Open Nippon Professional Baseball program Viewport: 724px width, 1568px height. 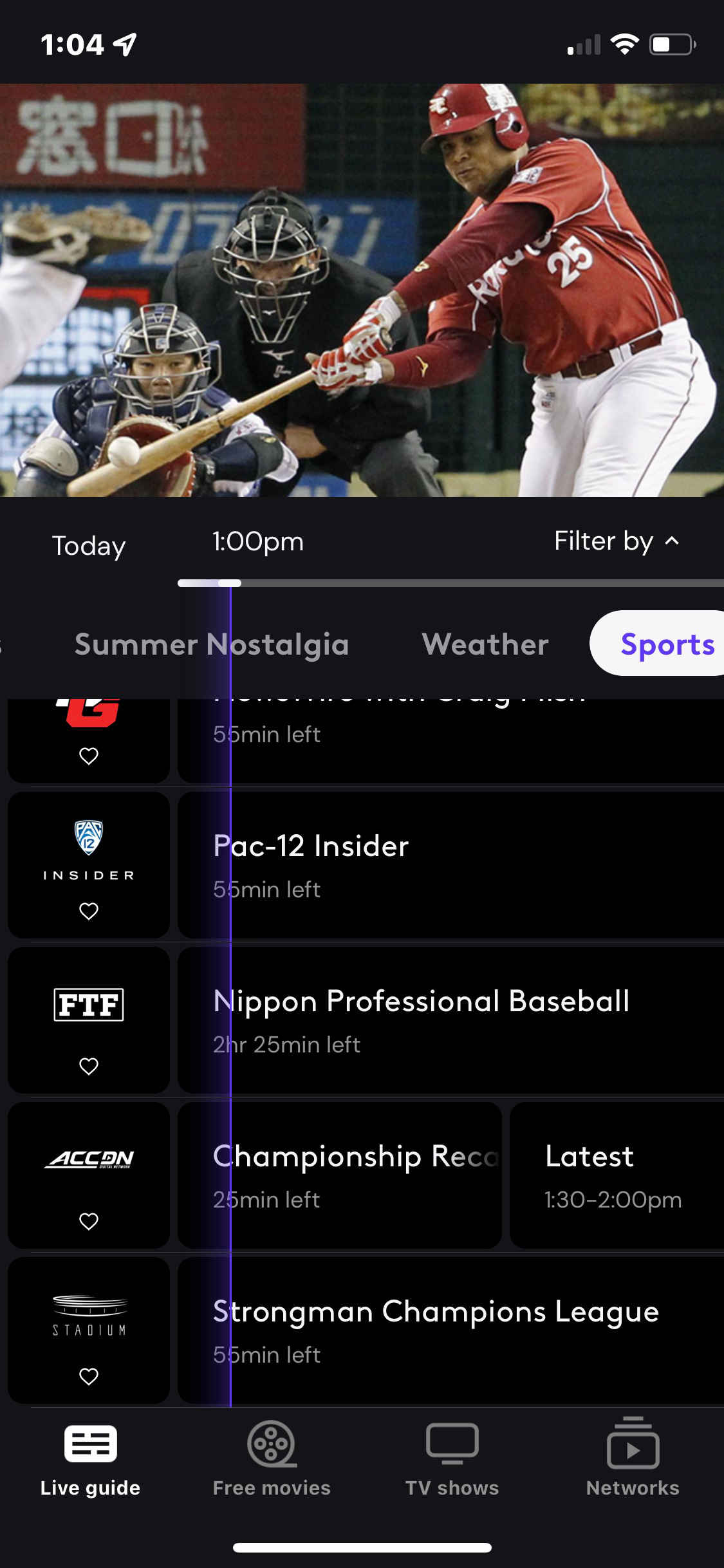450,1020
